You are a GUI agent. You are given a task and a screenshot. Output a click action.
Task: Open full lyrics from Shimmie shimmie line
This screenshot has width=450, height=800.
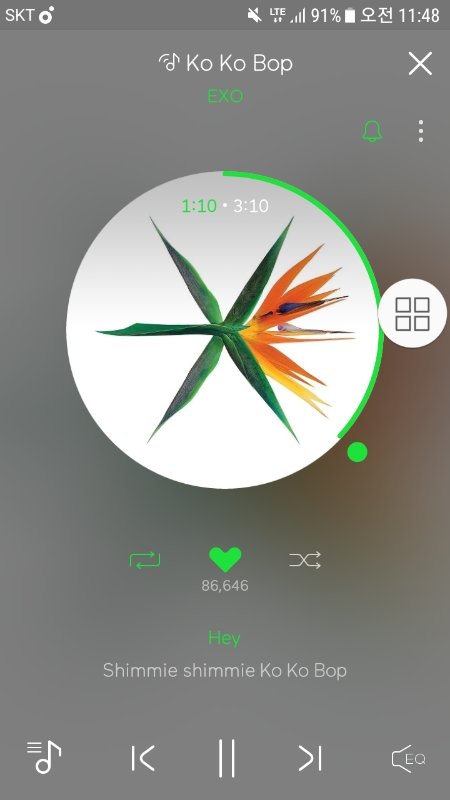[x=225, y=670]
